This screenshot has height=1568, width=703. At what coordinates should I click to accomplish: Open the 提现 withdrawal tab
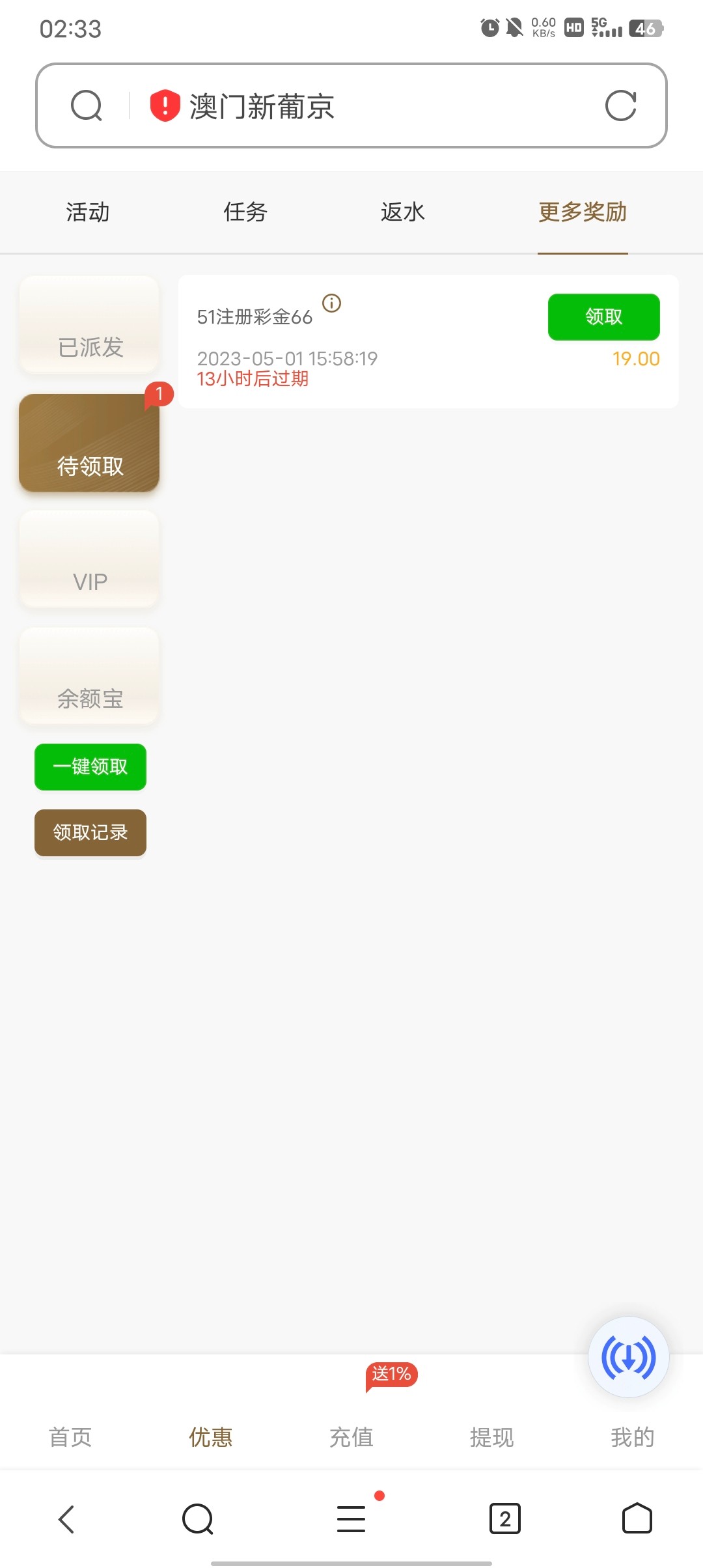tap(492, 1436)
